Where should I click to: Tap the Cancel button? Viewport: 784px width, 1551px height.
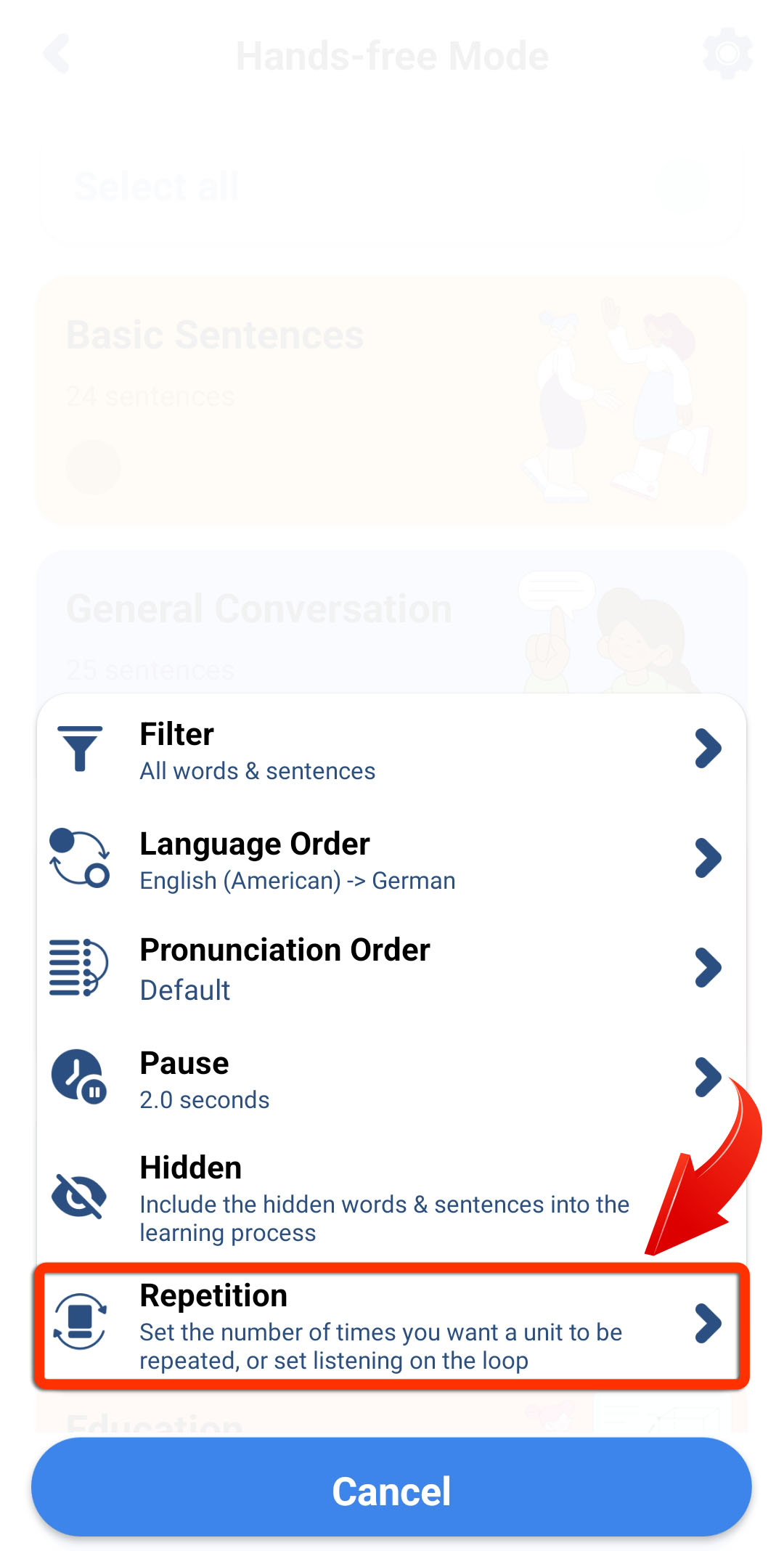coord(392,1491)
